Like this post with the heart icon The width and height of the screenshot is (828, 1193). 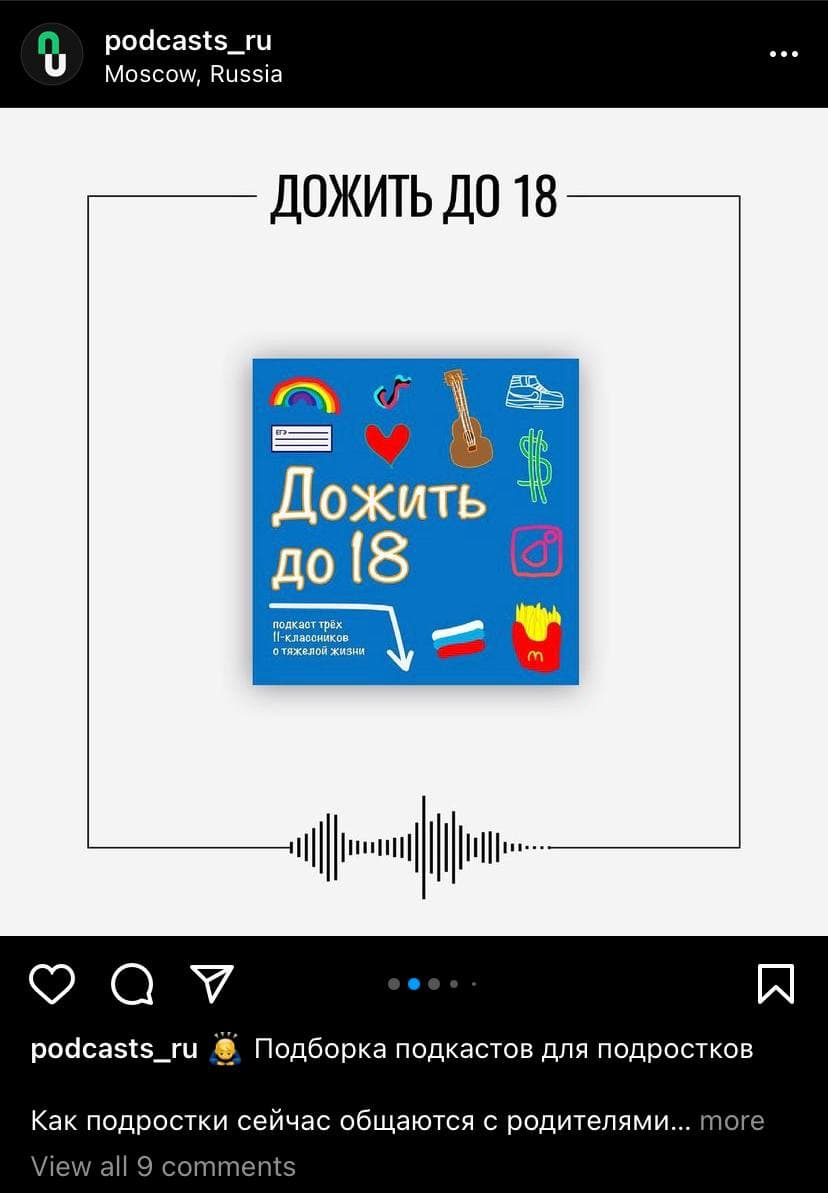click(x=52, y=984)
